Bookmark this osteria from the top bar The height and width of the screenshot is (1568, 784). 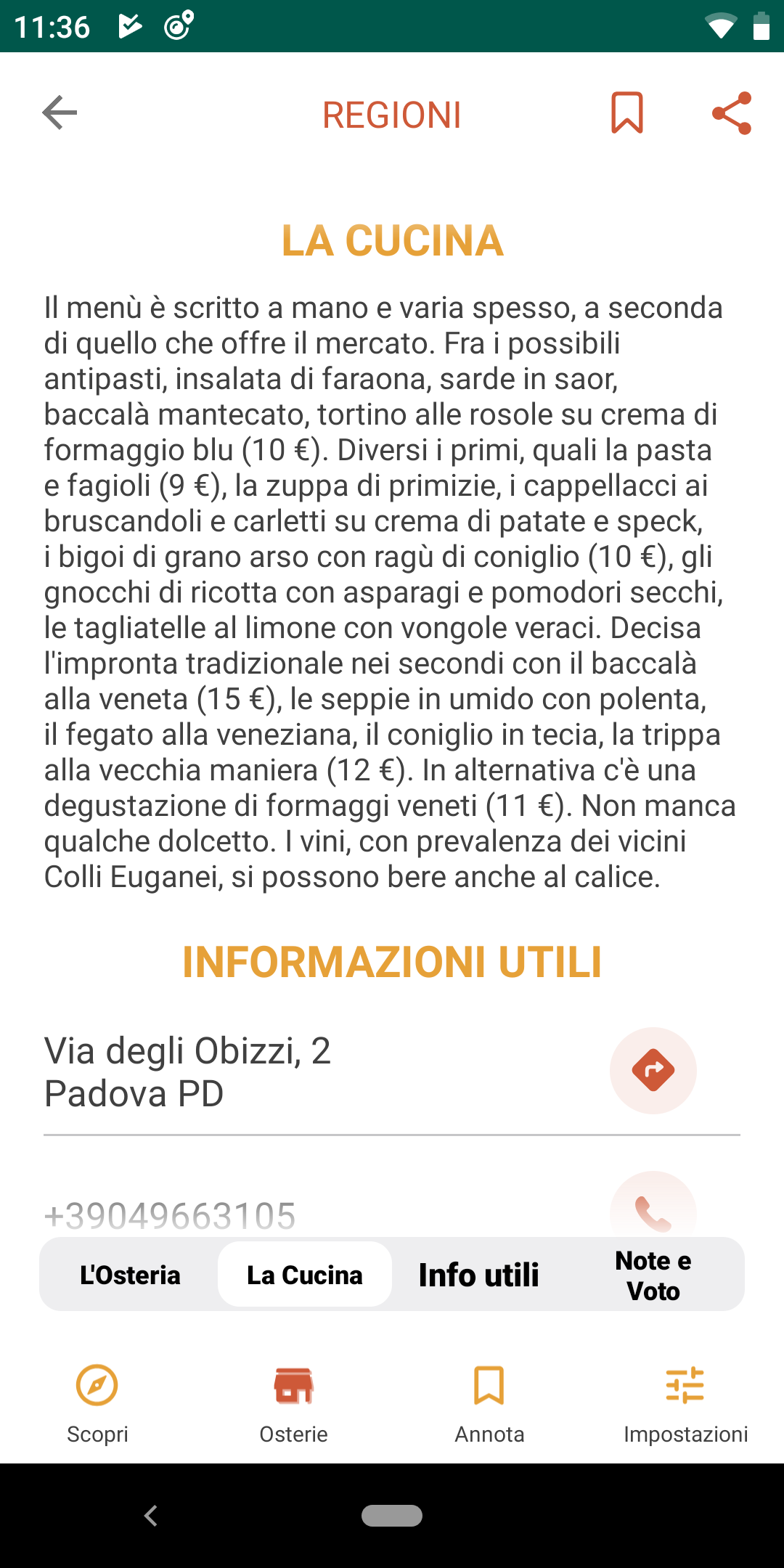[627, 113]
